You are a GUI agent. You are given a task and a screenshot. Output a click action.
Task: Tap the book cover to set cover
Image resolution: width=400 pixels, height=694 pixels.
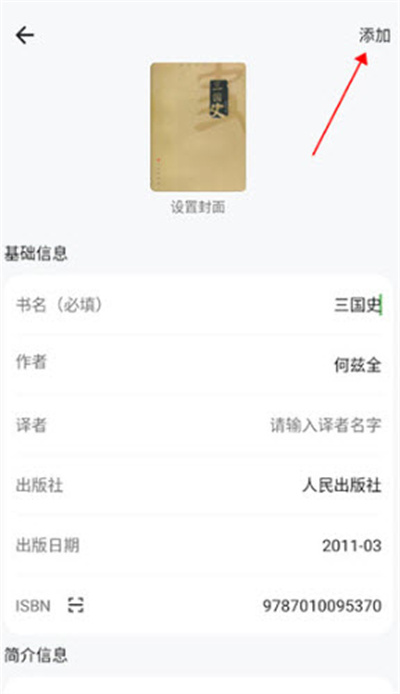pyautogui.click(x=198, y=127)
